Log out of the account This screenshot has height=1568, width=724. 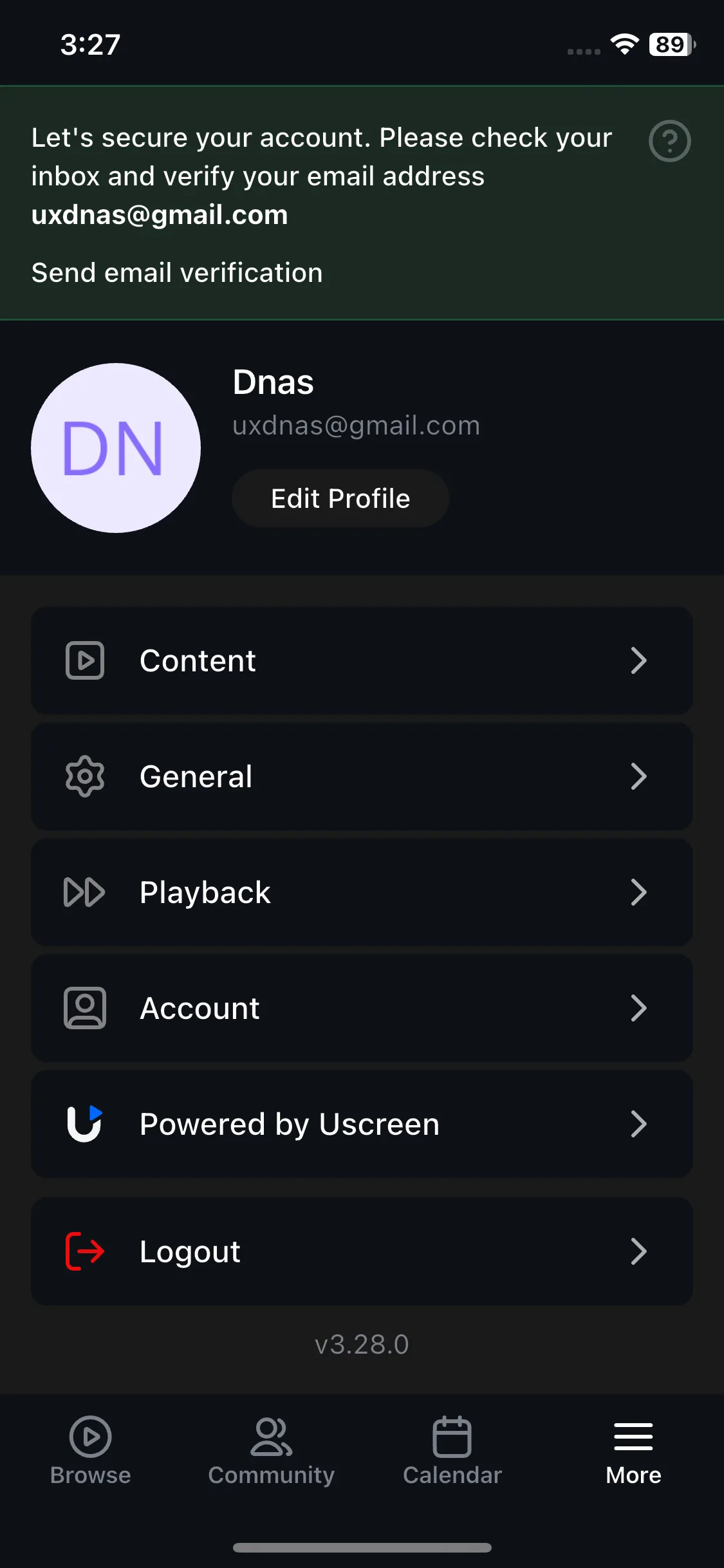point(362,1251)
